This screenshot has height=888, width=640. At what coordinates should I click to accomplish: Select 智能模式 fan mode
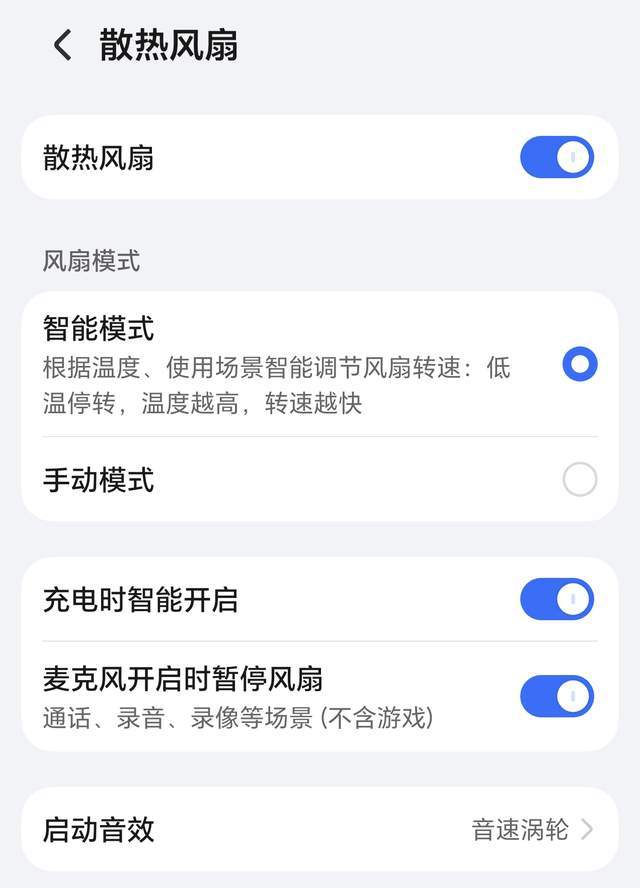pyautogui.click(x=579, y=364)
